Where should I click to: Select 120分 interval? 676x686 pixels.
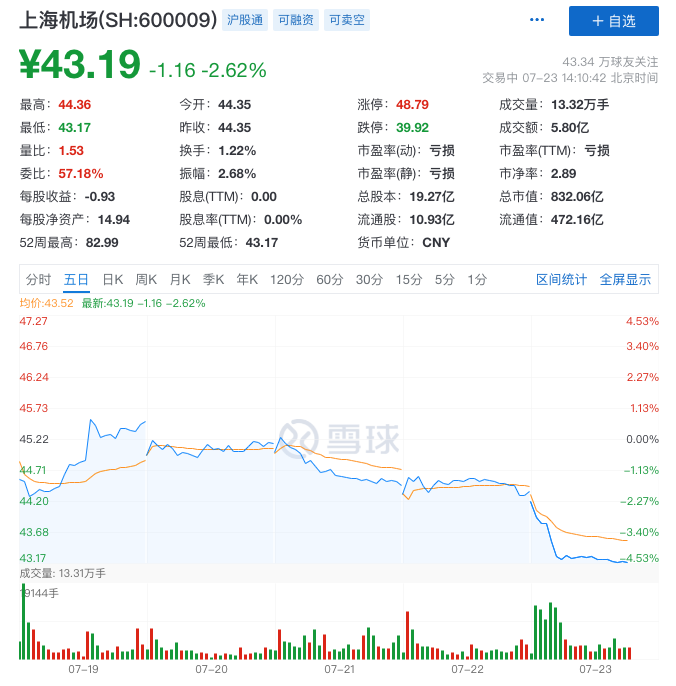click(x=286, y=279)
